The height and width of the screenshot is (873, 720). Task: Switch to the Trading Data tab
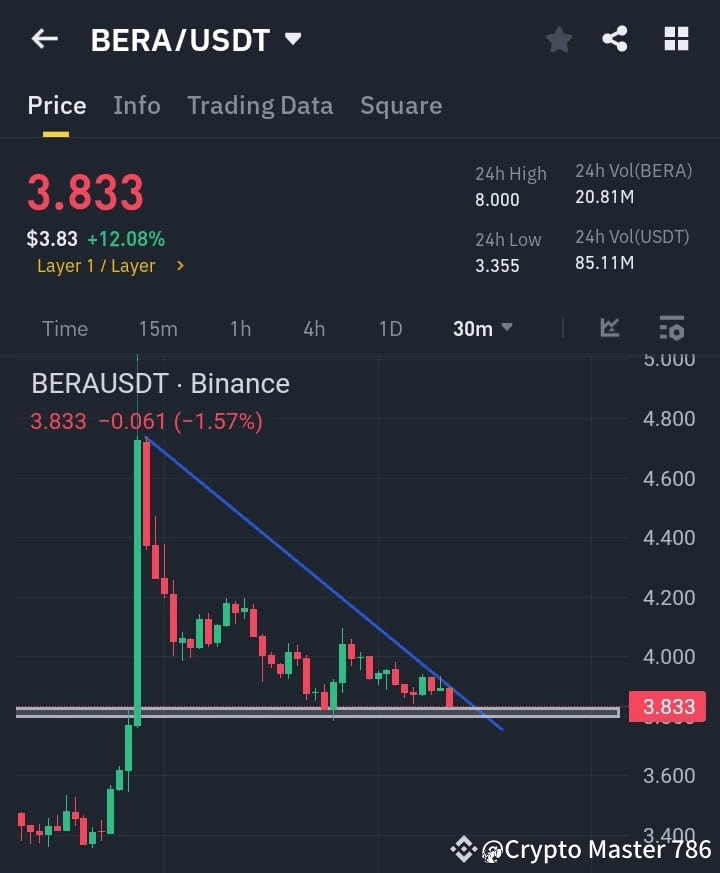260,105
